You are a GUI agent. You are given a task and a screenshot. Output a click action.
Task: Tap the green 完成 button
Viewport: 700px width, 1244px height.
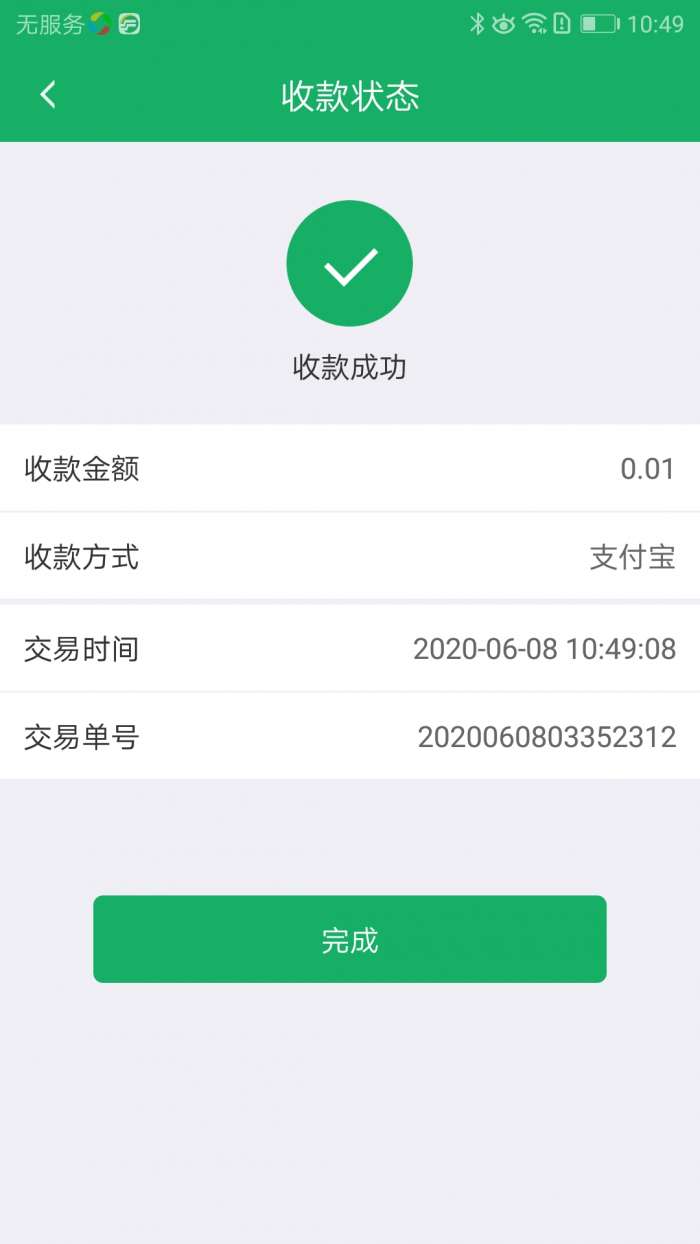(349, 939)
